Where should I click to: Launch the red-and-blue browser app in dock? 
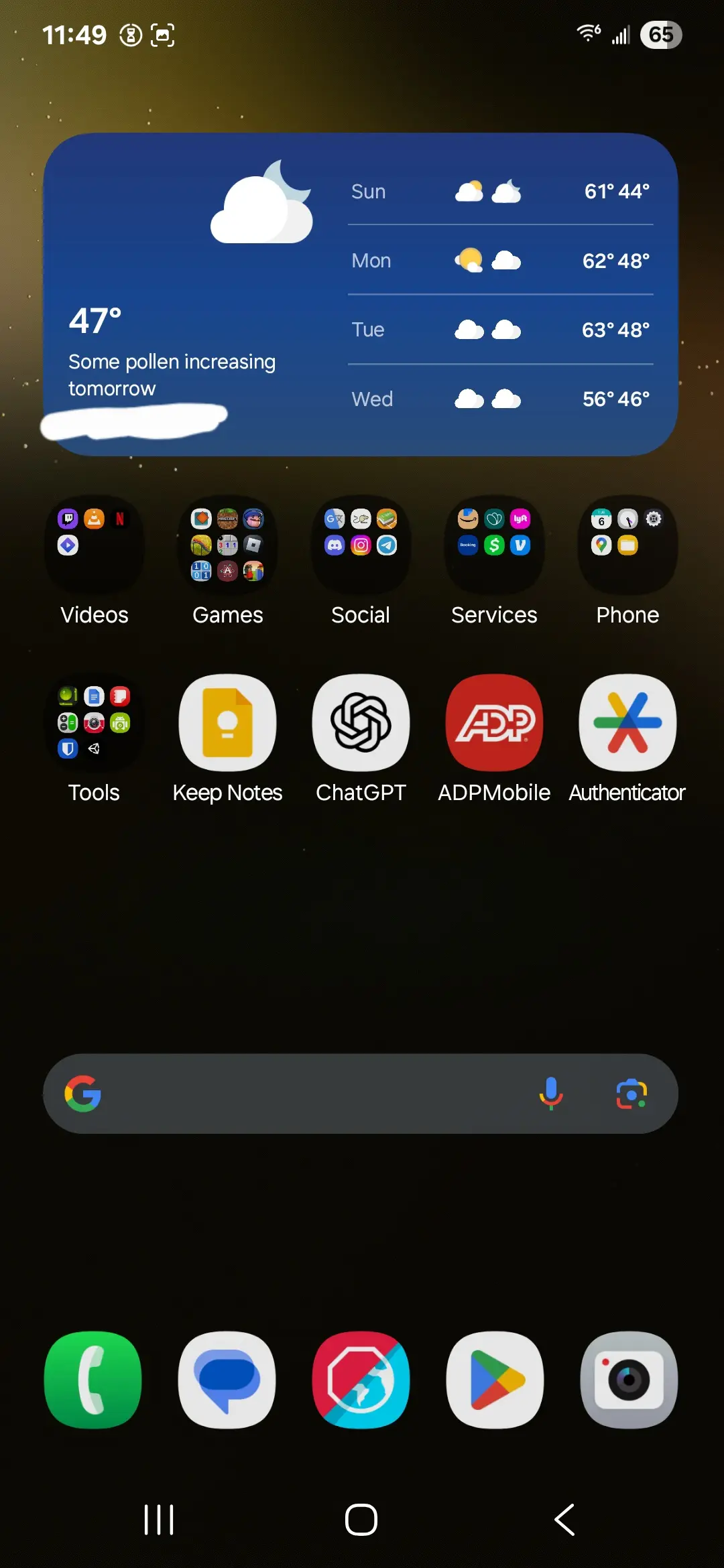tap(361, 1380)
